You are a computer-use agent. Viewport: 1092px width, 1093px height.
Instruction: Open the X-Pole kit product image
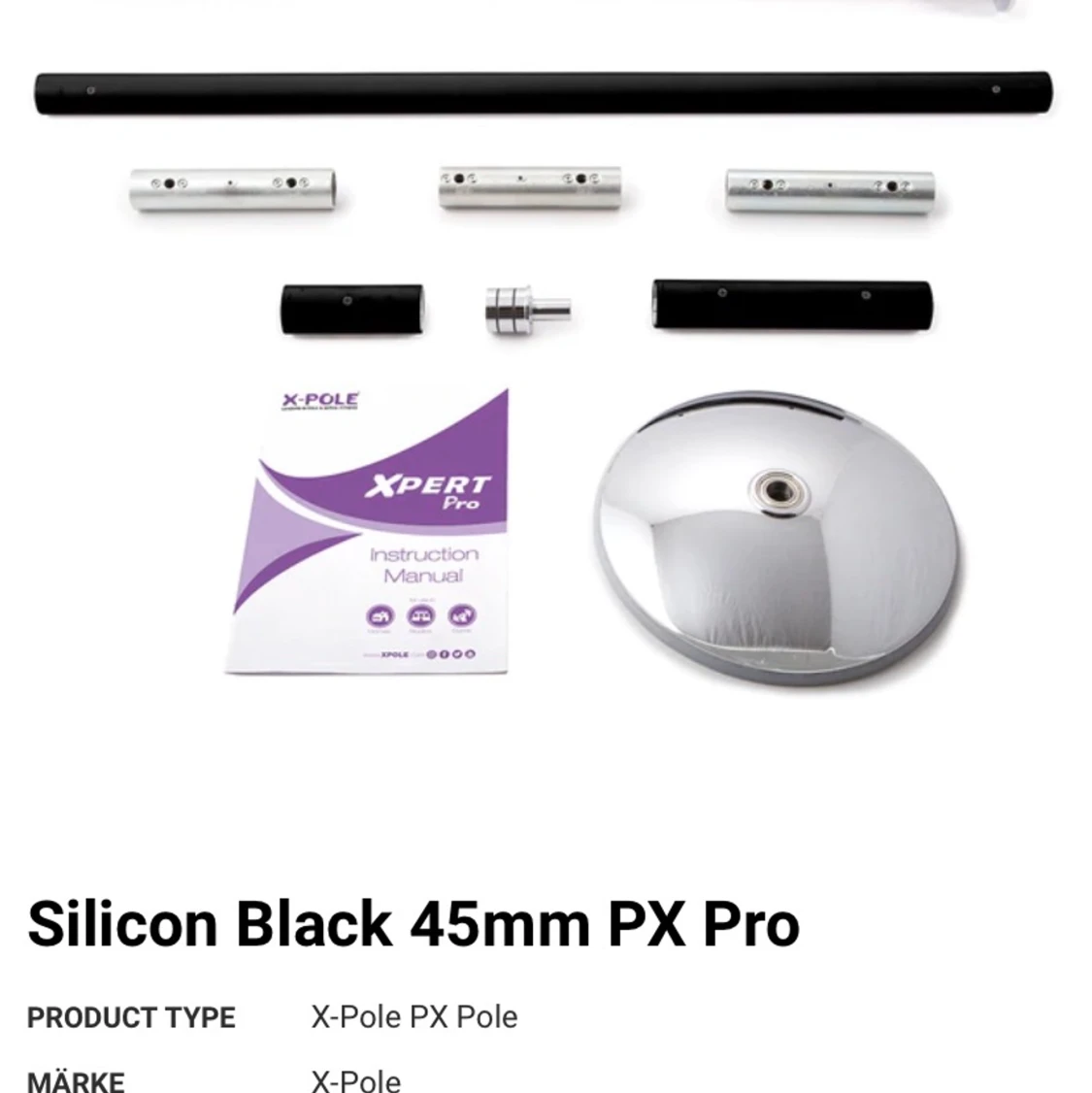(x=544, y=388)
